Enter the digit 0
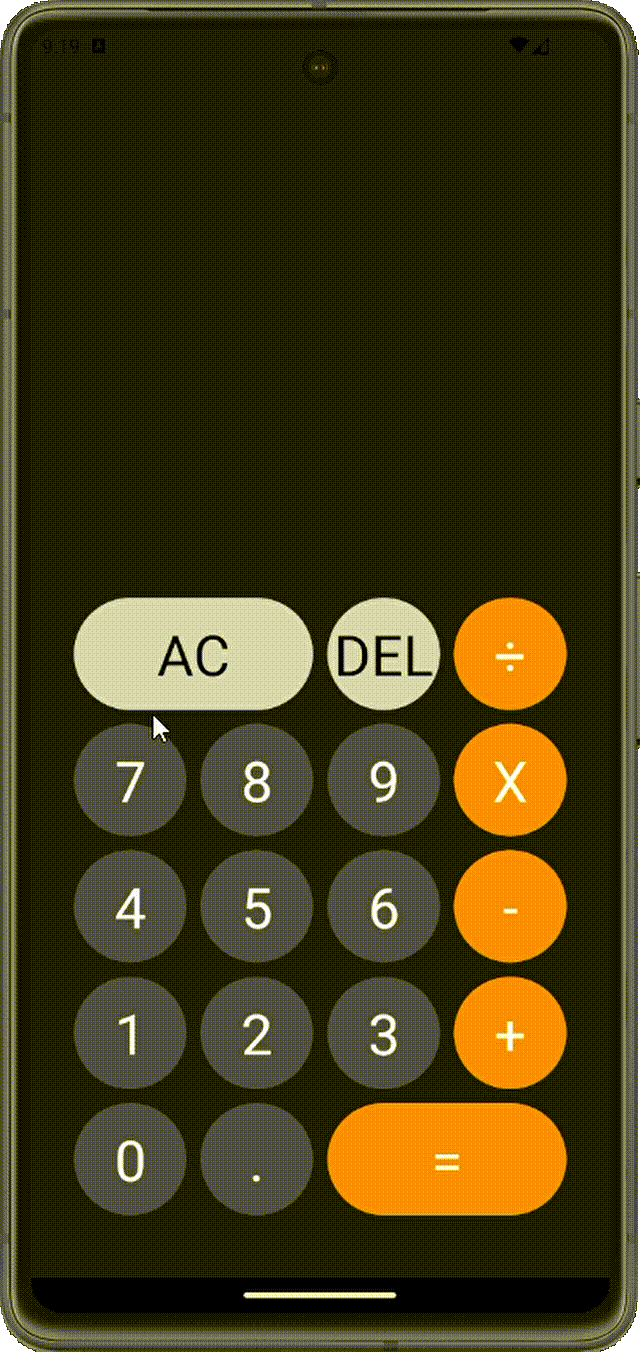The width and height of the screenshot is (640, 1352). tap(130, 1160)
